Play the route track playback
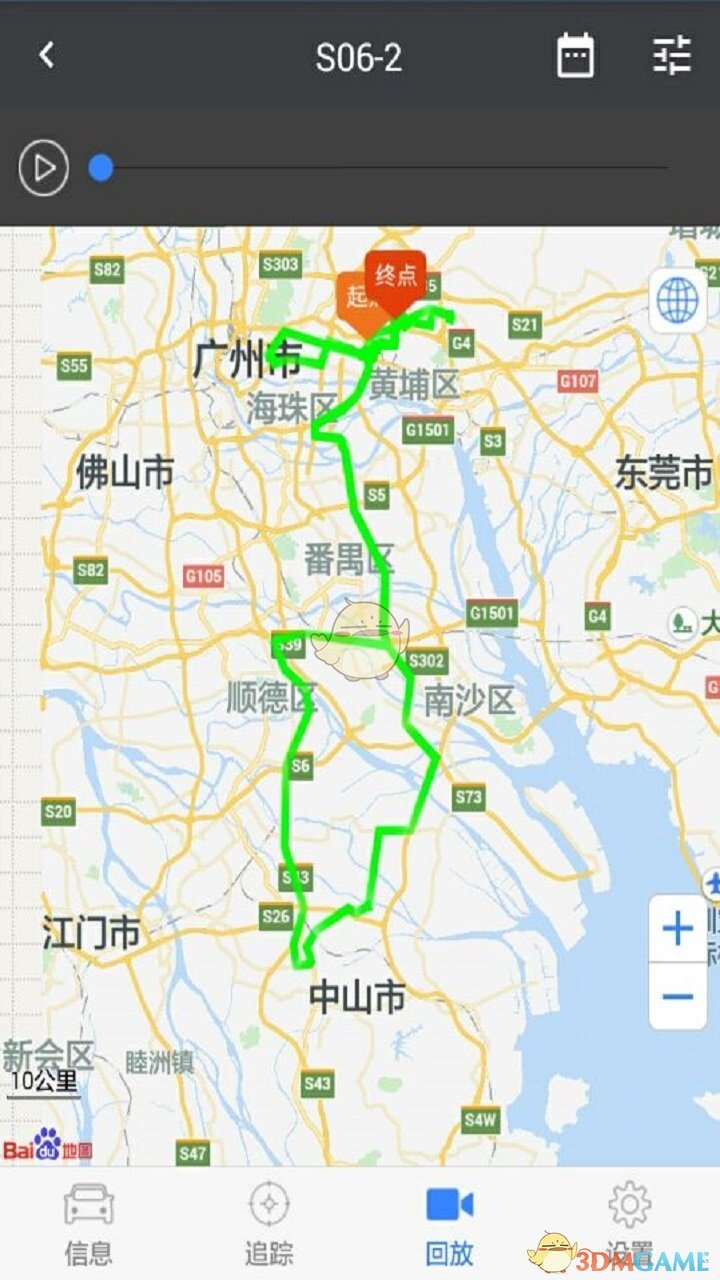720x1280 pixels. [x=44, y=168]
